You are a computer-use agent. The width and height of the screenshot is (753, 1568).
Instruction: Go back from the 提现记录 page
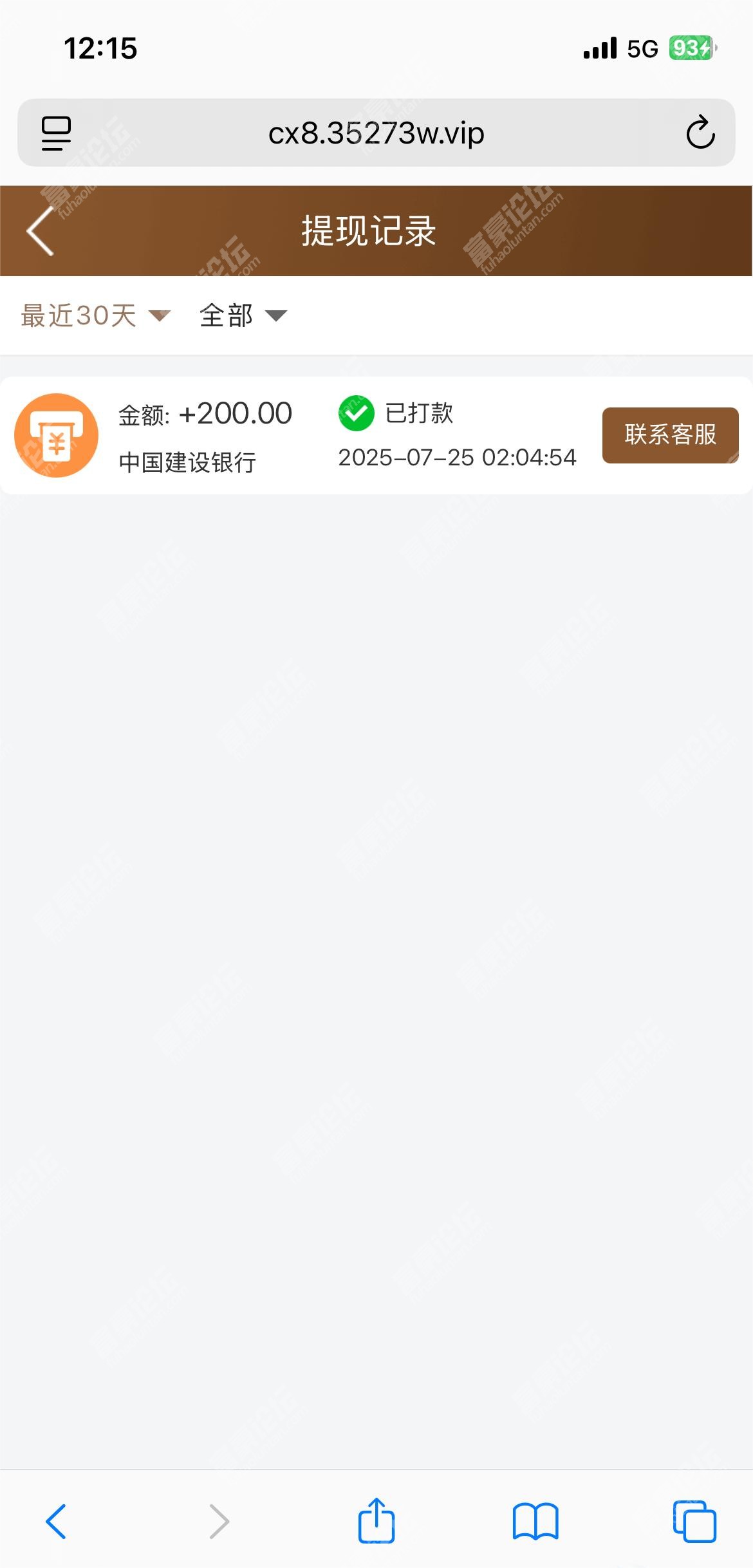pyautogui.click(x=40, y=231)
